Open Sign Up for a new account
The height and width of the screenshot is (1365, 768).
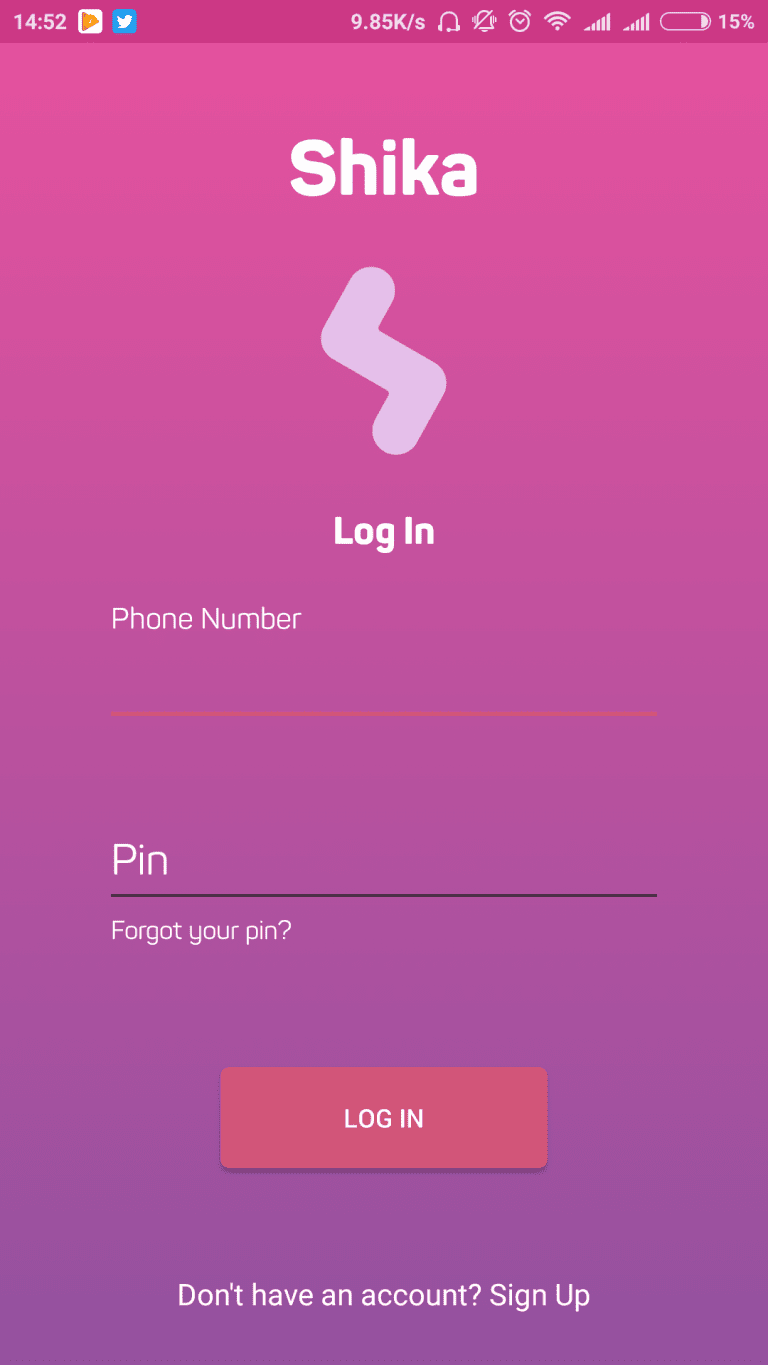(x=540, y=1296)
